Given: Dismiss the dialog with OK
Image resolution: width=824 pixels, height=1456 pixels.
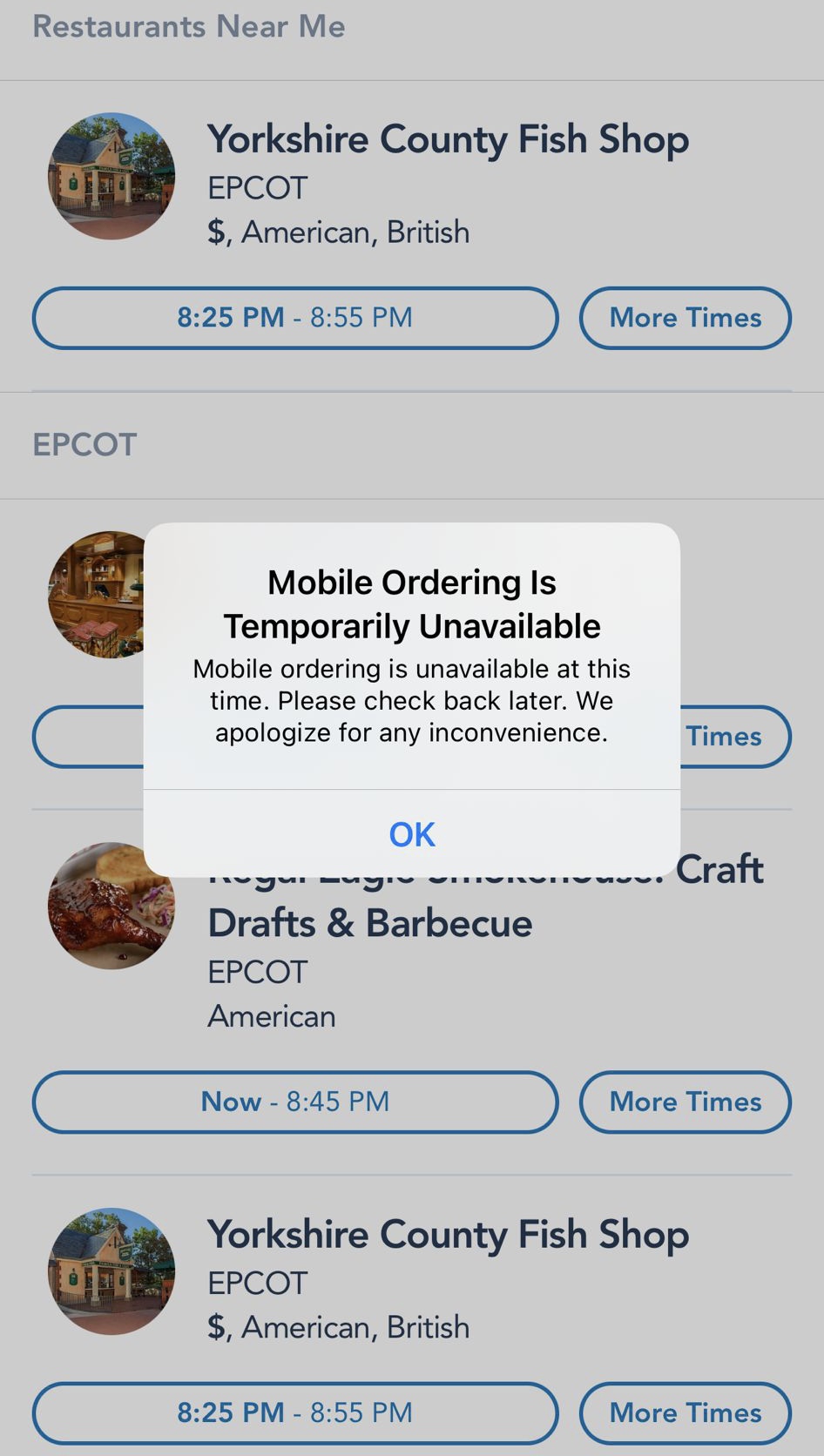Looking at the screenshot, I should (x=411, y=834).
